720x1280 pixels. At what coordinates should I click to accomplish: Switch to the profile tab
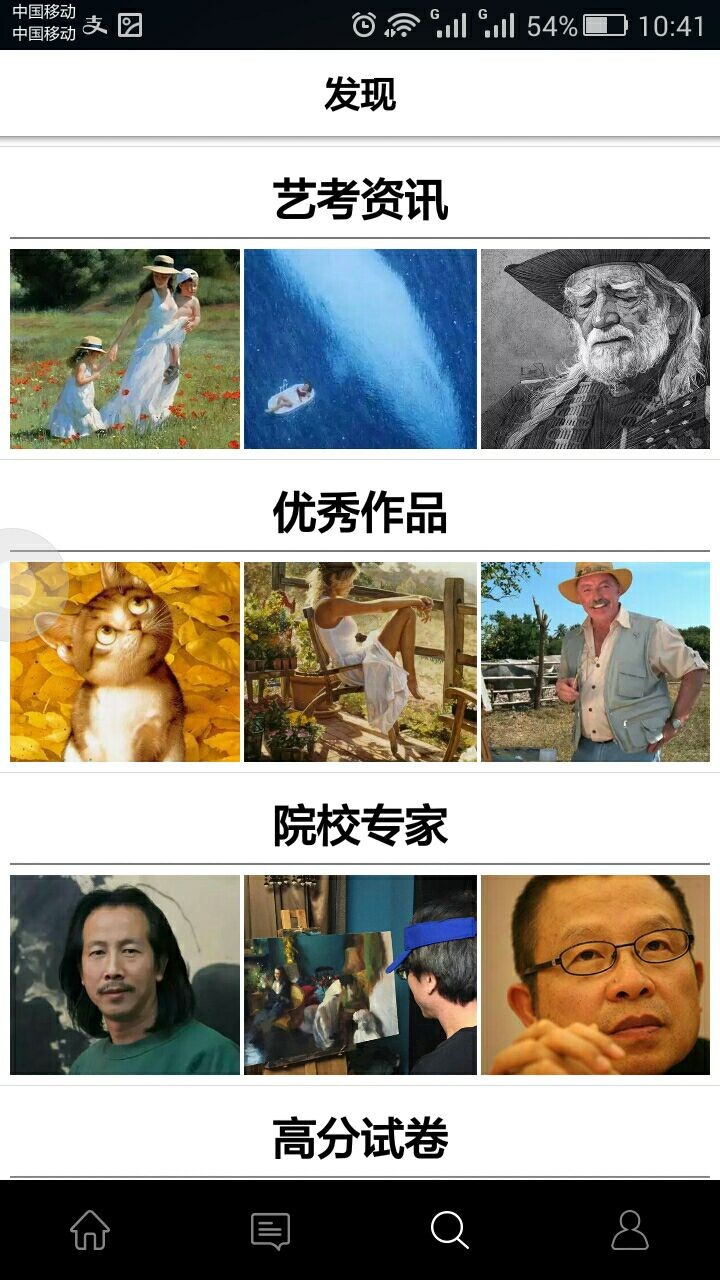click(x=630, y=1230)
